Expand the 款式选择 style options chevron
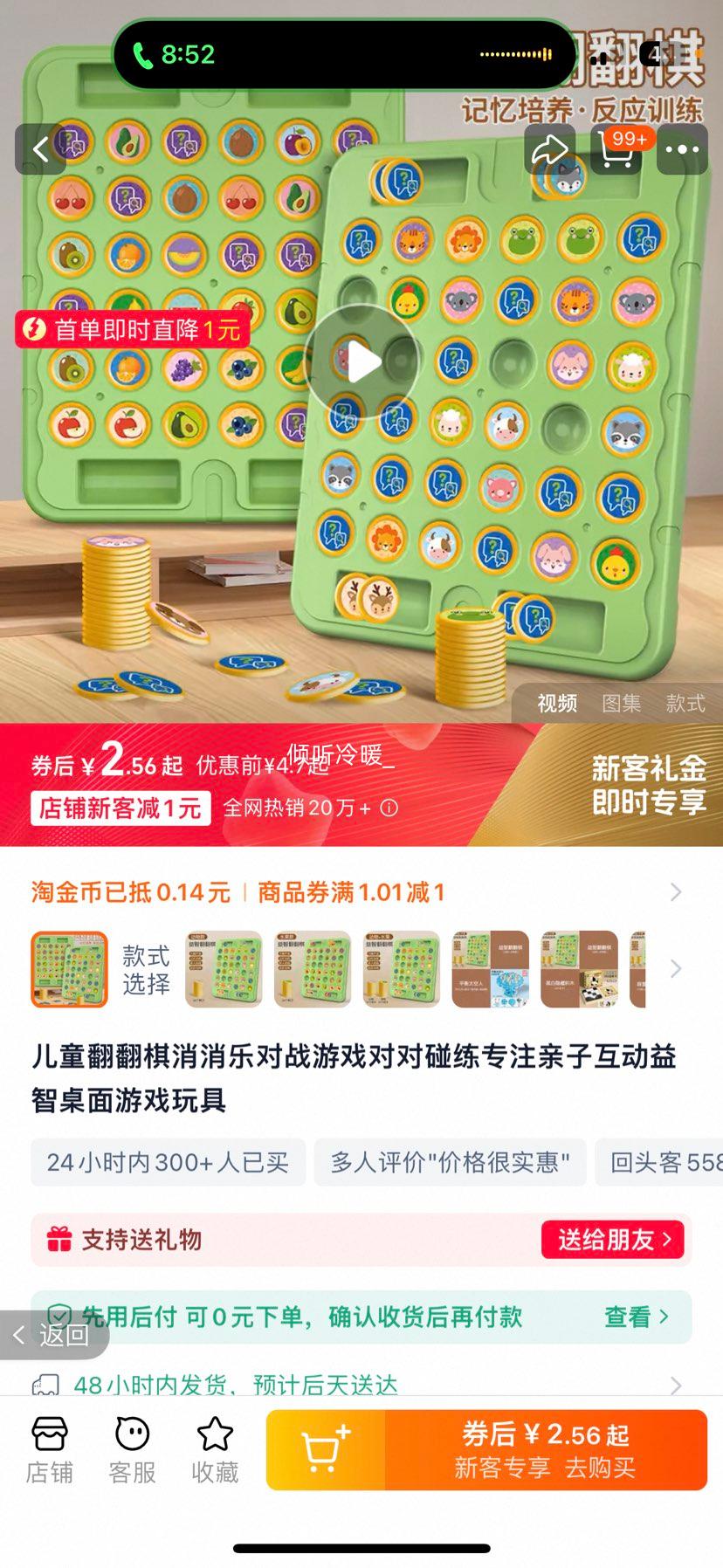Image resolution: width=723 pixels, height=1568 pixels. [x=675, y=969]
